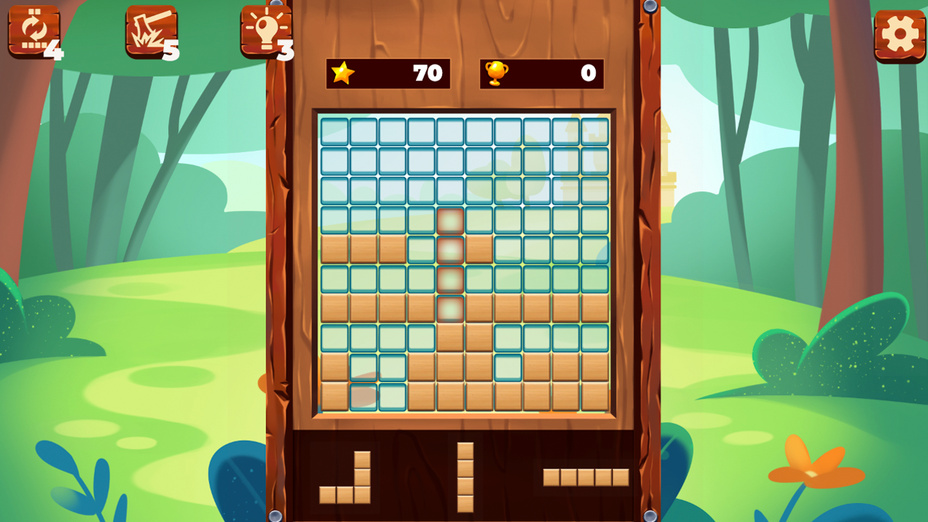Select the vertical four-block piece
This screenshot has height=522, width=928.
click(465, 476)
